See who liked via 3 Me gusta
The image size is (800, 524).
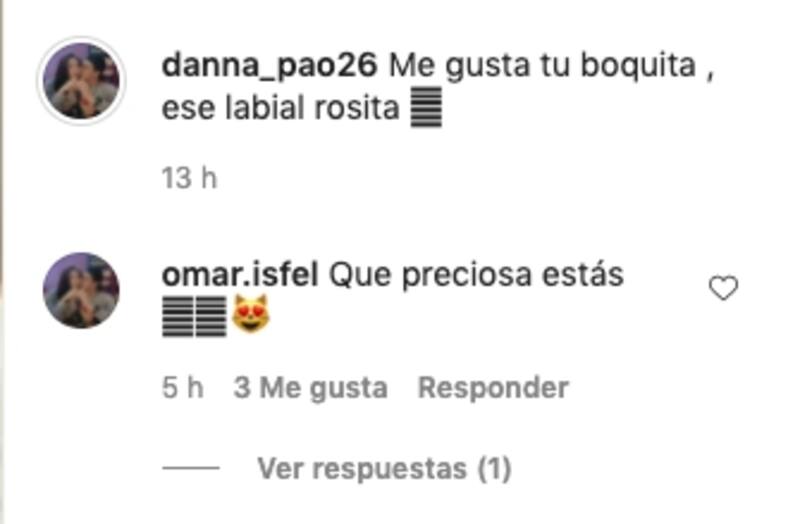[310, 388]
